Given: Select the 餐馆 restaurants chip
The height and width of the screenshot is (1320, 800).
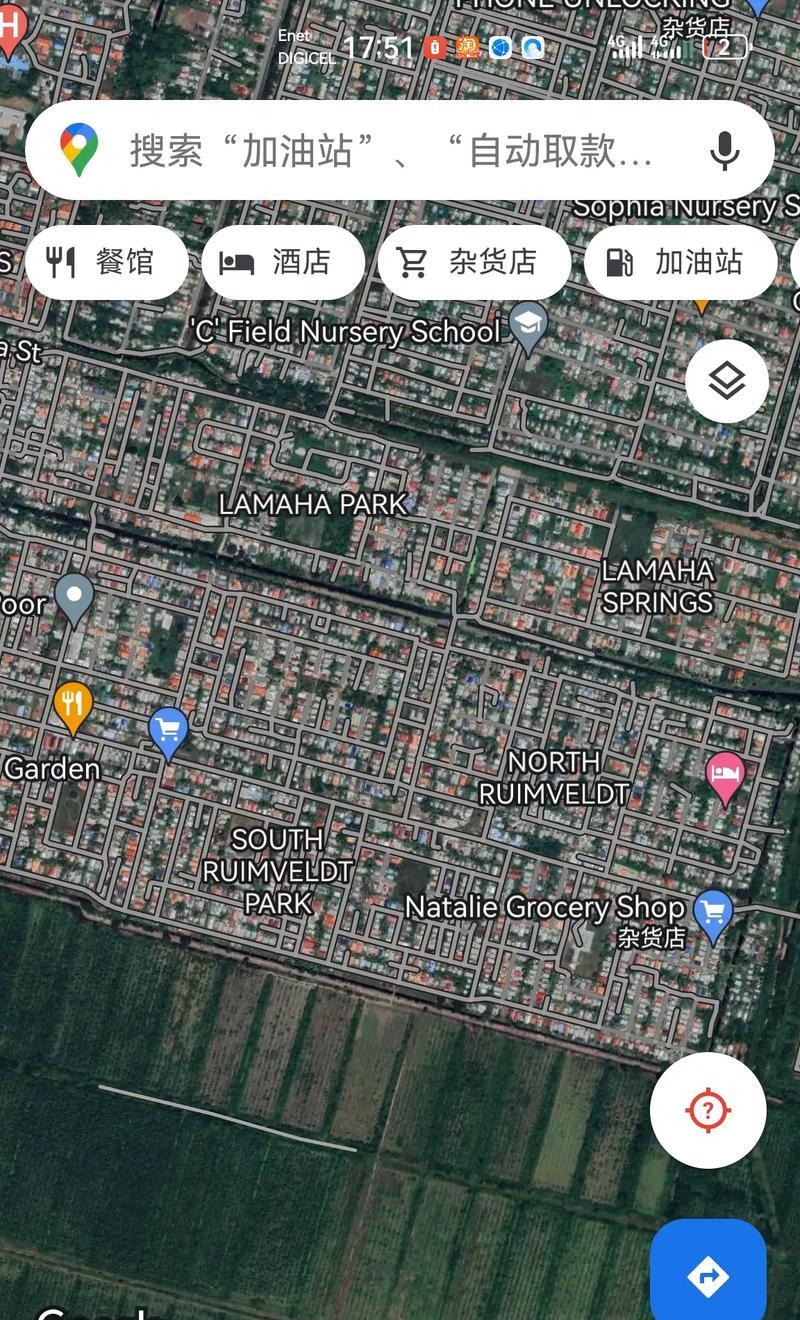Looking at the screenshot, I should (x=106, y=262).
